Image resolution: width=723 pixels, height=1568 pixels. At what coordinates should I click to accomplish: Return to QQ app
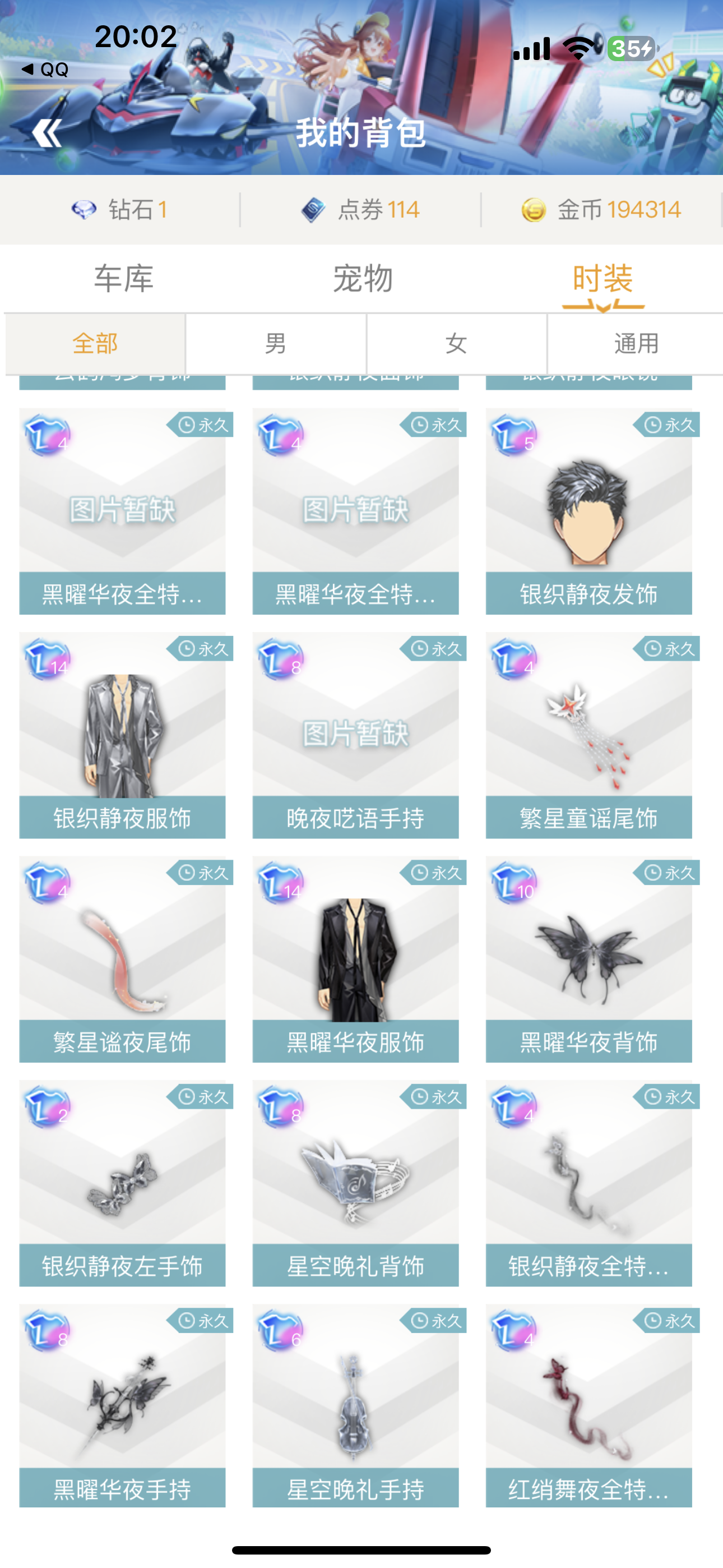click(x=45, y=70)
